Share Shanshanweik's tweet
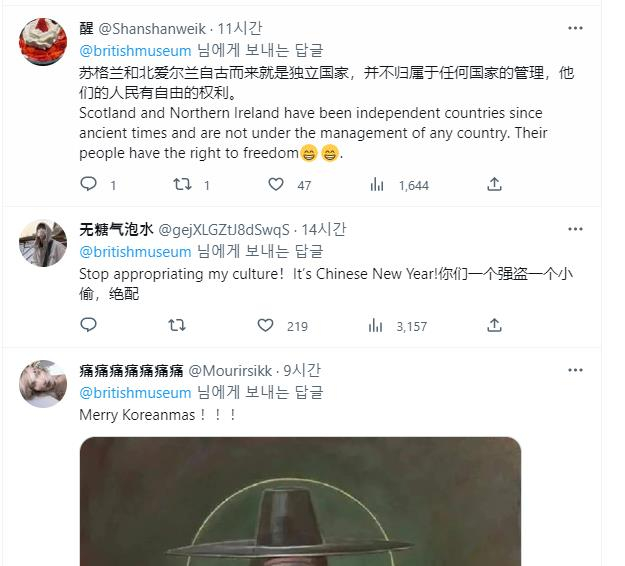 494,184
